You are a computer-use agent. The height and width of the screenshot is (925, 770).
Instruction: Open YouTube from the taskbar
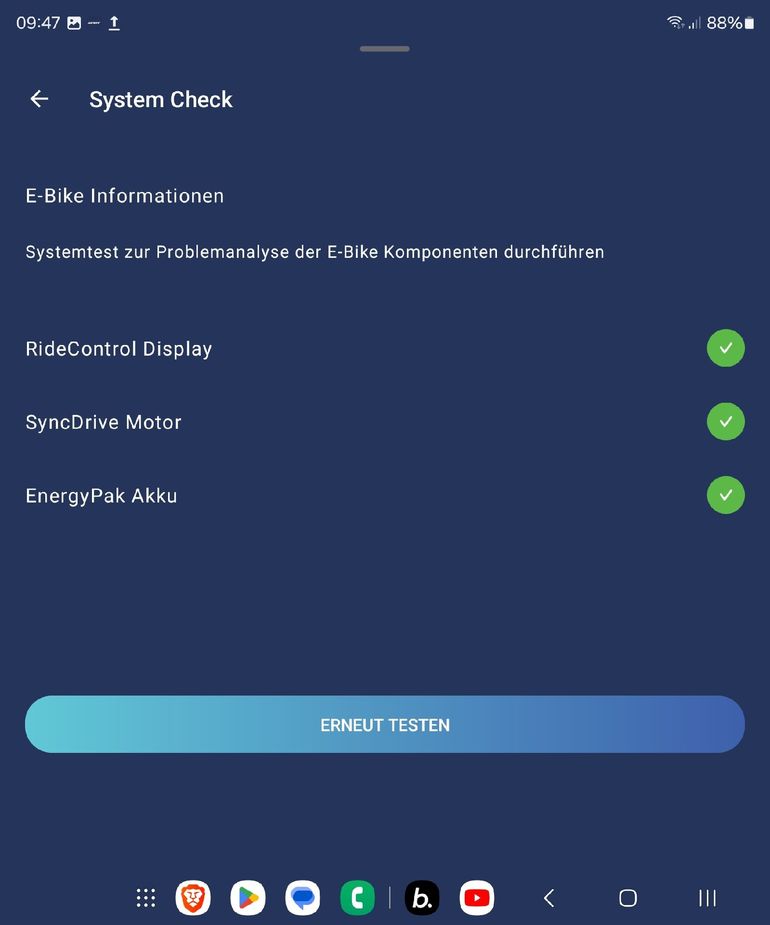tap(477, 898)
